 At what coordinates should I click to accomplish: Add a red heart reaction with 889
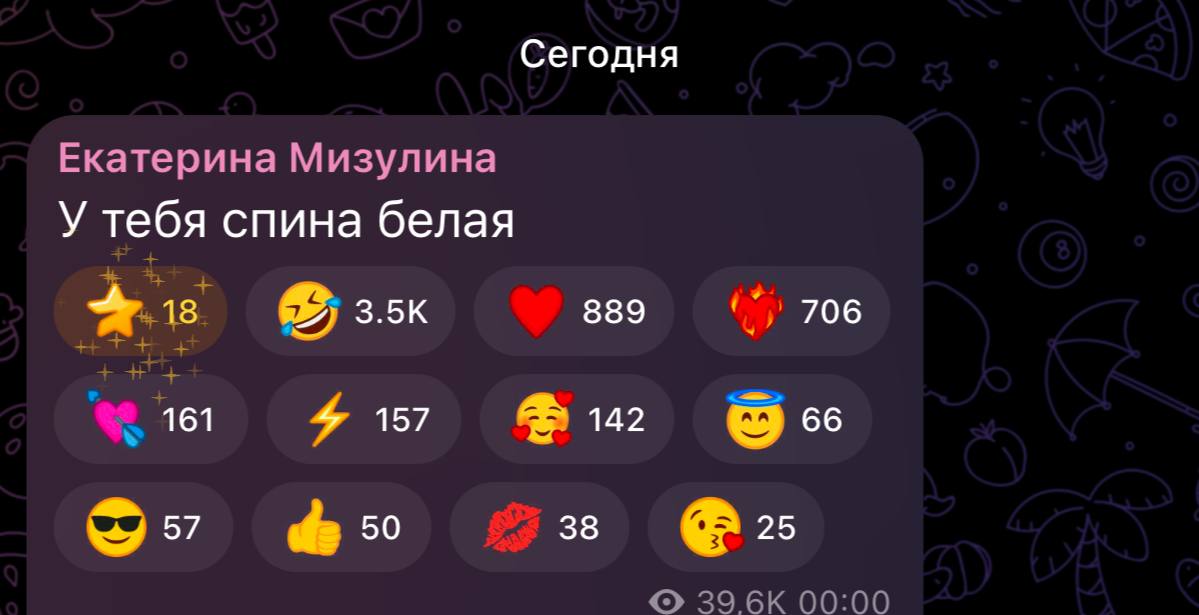pos(575,312)
